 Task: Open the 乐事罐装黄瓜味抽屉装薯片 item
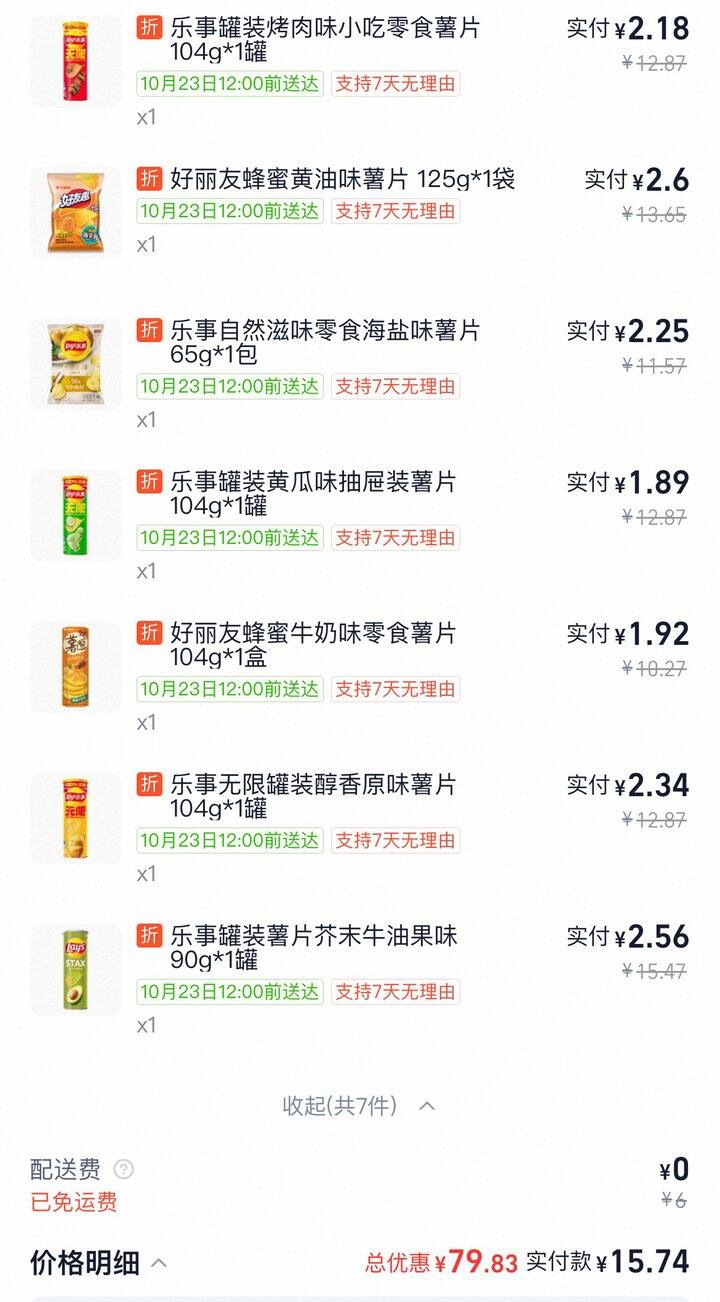[313, 493]
